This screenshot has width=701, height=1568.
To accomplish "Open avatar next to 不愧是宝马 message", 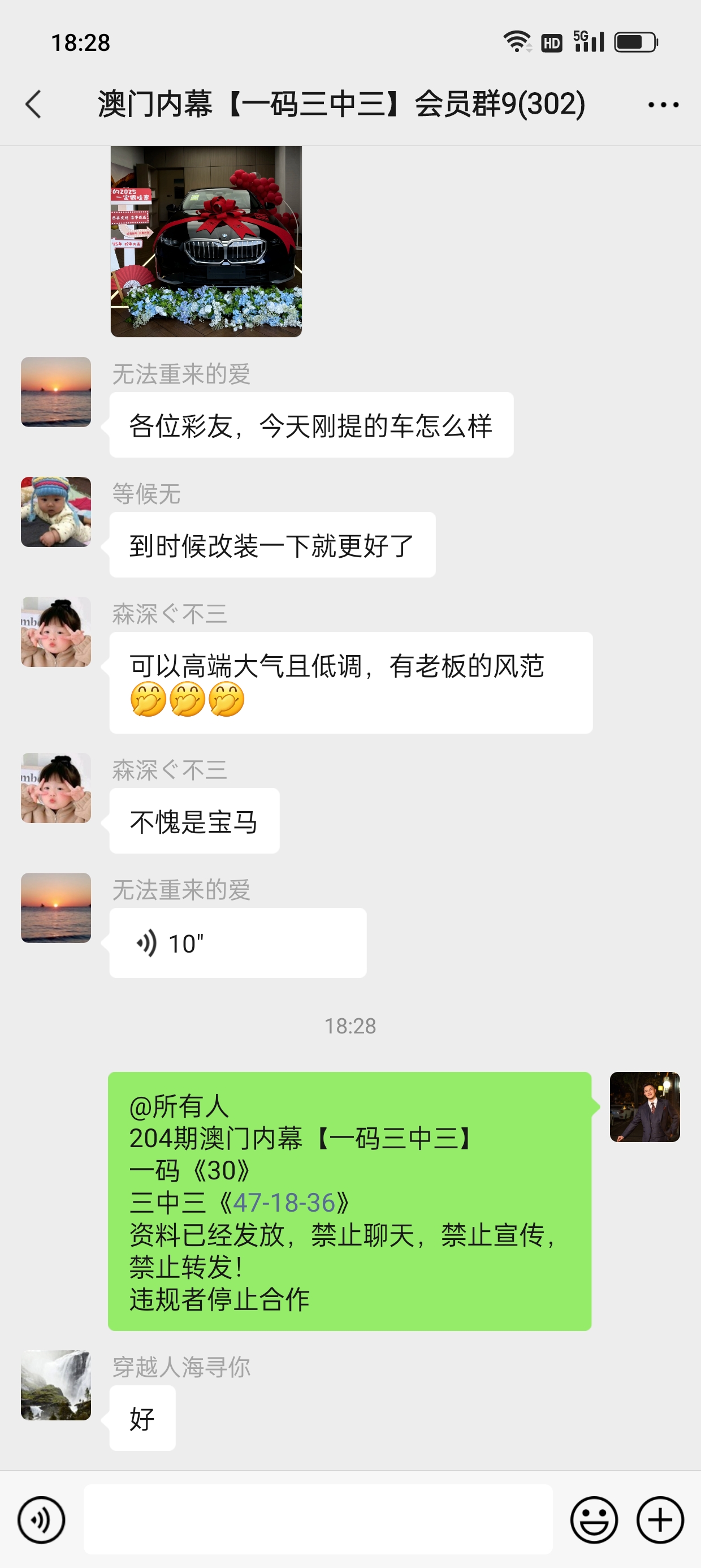I will (56, 789).
